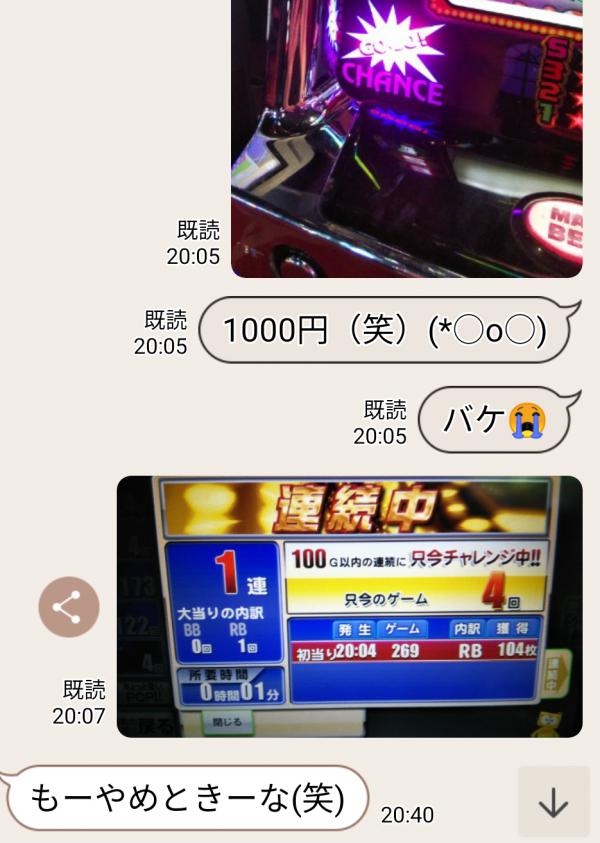This screenshot has width=600, height=843.
Task: Share the 連続中 slot screen photo
Action: point(69,607)
